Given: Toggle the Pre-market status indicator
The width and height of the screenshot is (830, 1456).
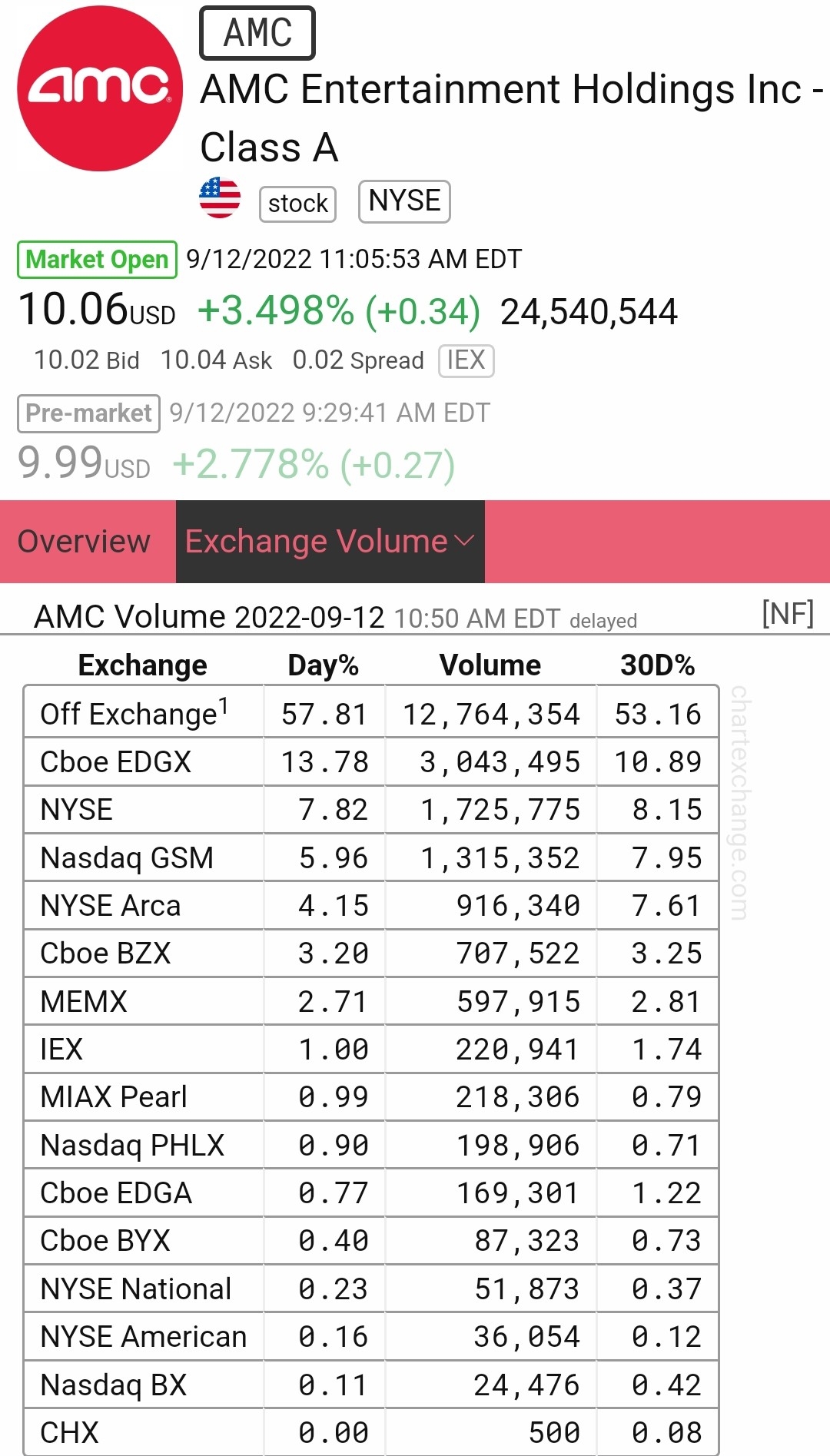Looking at the screenshot, I should pyautogui.click(x=87, y=413).
